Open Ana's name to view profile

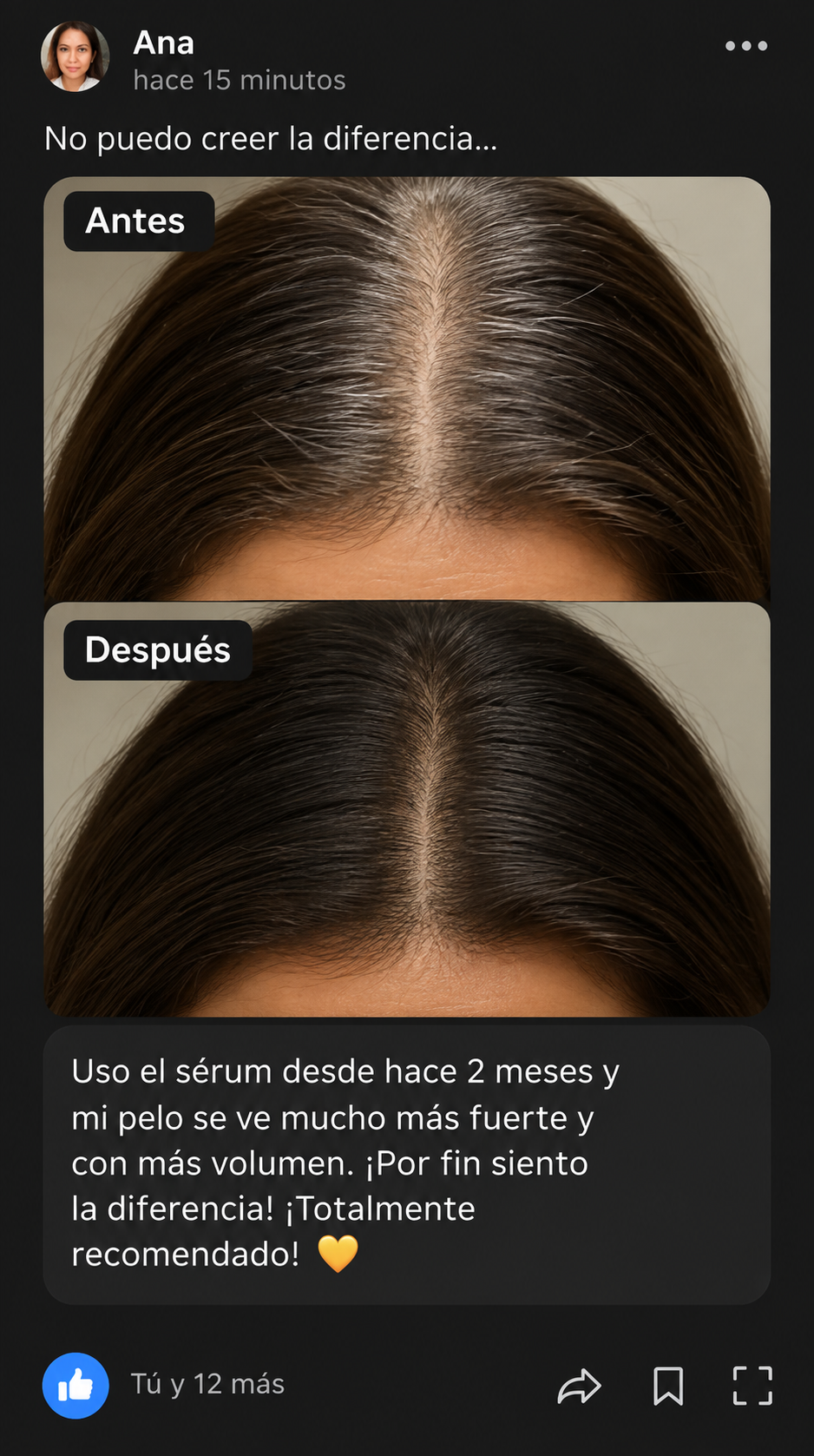click(x=163, y=43)
